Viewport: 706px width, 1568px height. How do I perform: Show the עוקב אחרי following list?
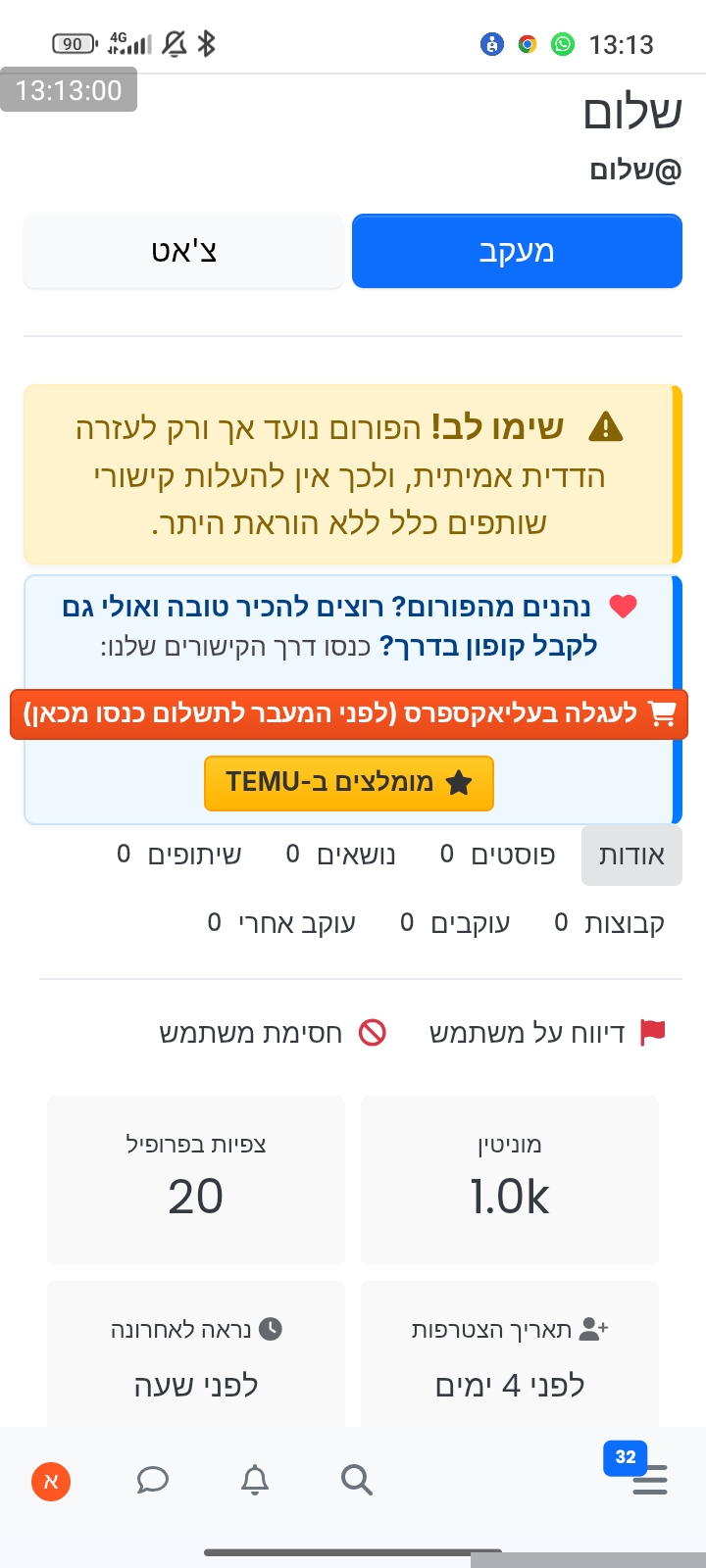coord(282,923)
